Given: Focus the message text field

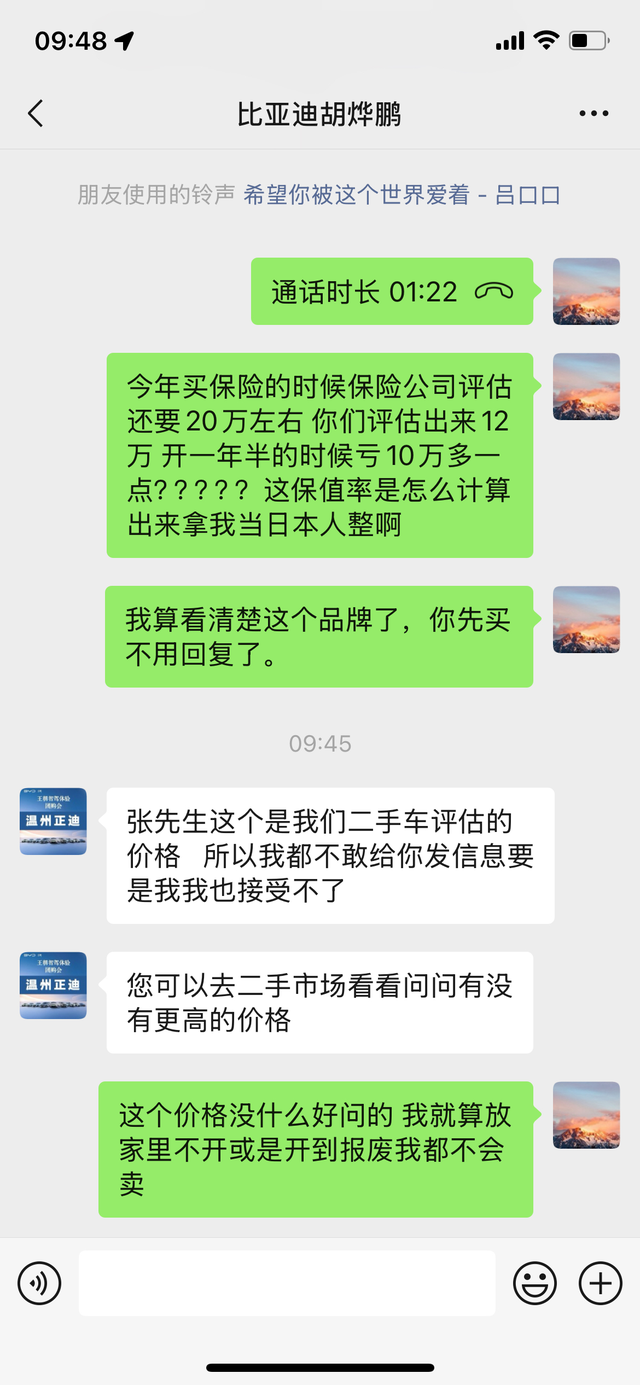Looking at the screenshot, I should pyautogui.click(x=287, y=1283).
